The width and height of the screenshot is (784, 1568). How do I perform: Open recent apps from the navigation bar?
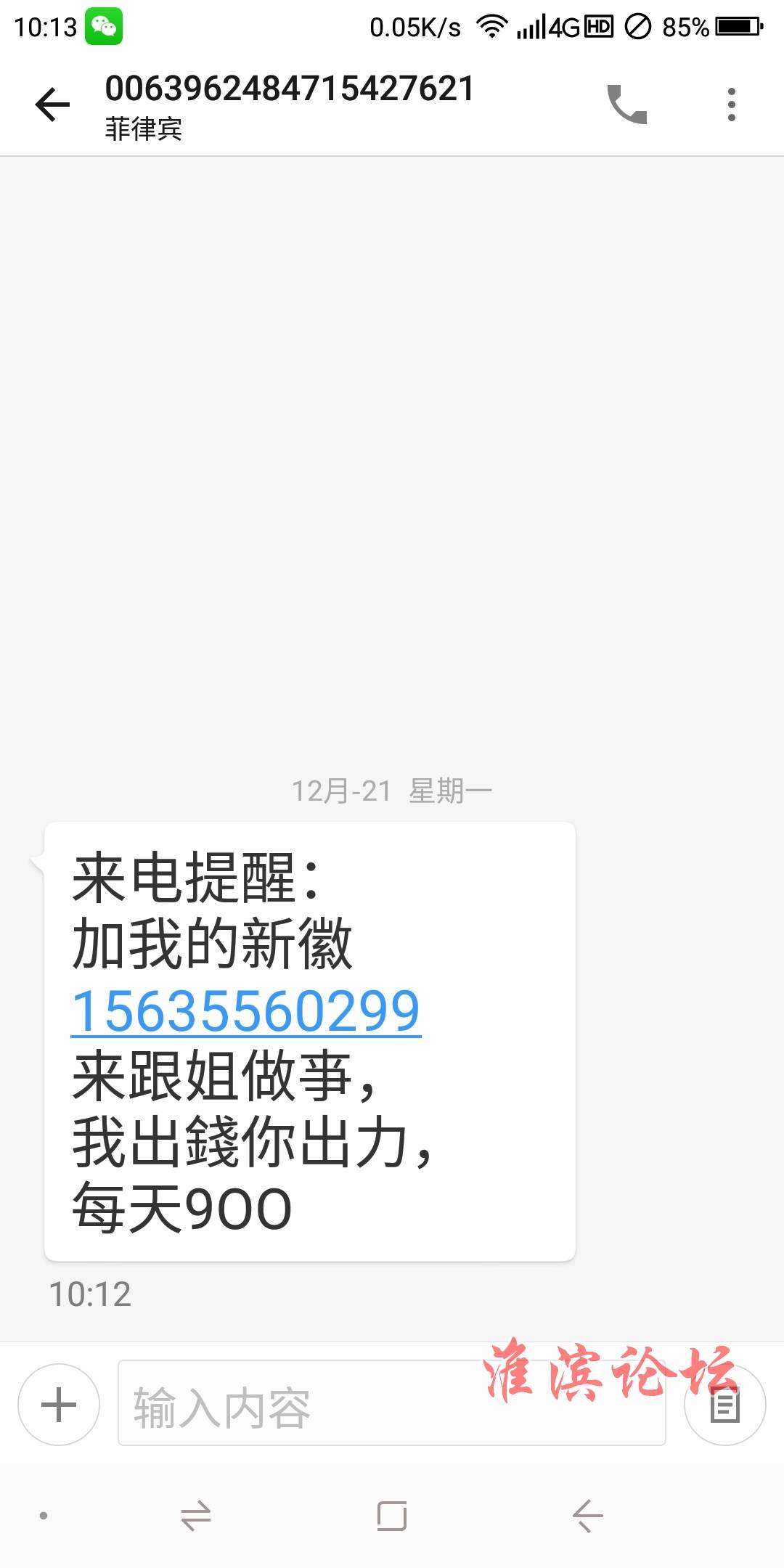pyautogui.click(x=392, y=1516)
